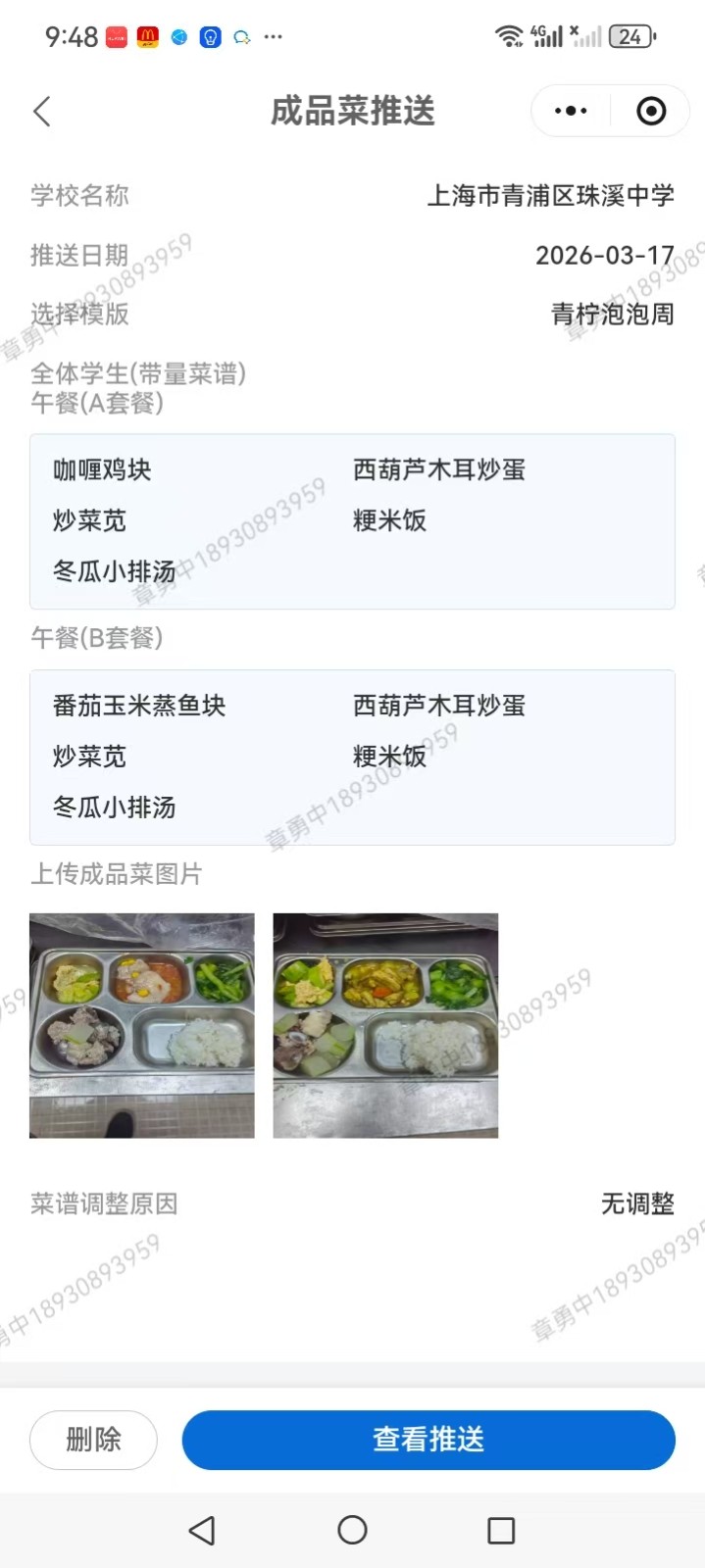The height and width of the screenshot is (1568, 705).
Task: Tap the 查看推送 button
Action: click(428, 1440)
